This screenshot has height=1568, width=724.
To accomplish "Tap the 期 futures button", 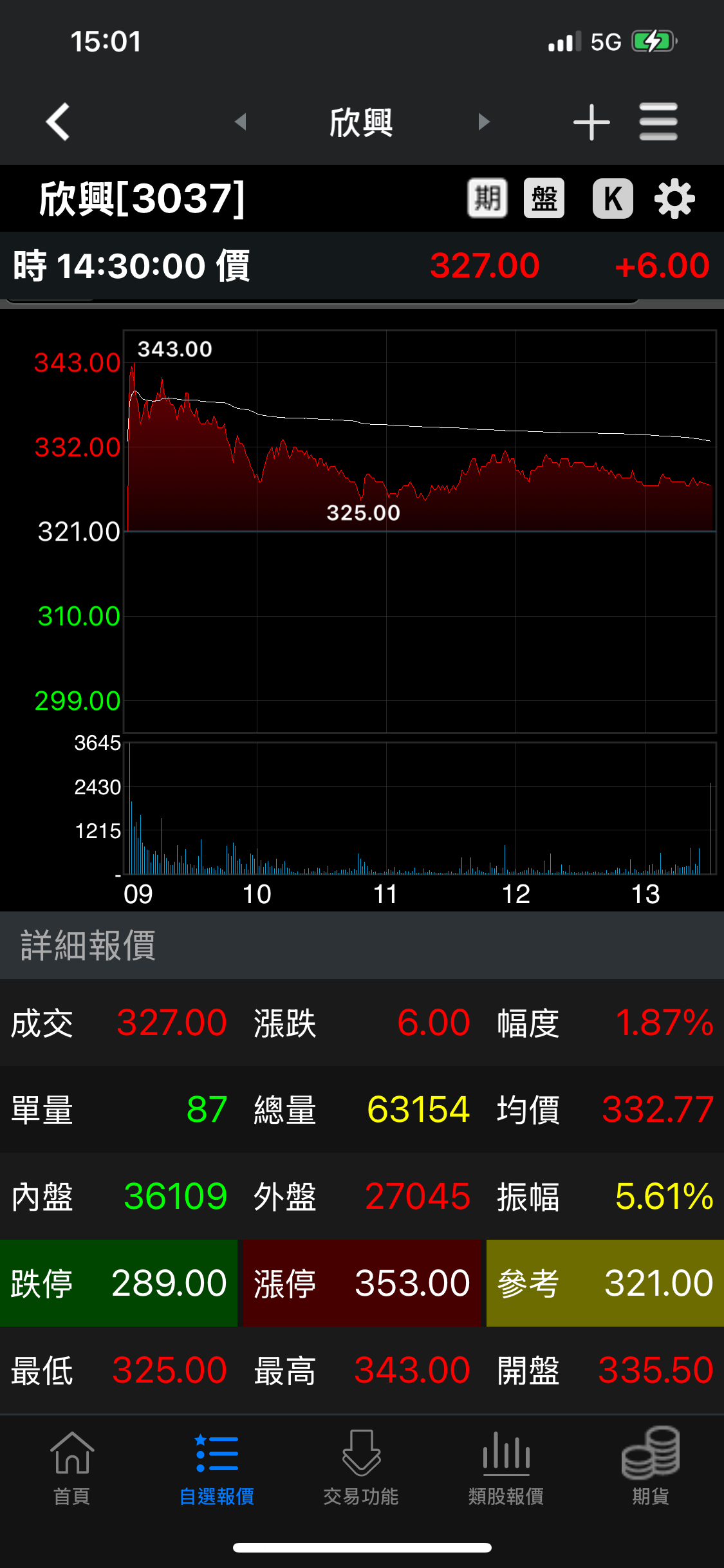I will click(x=487, y=198).
